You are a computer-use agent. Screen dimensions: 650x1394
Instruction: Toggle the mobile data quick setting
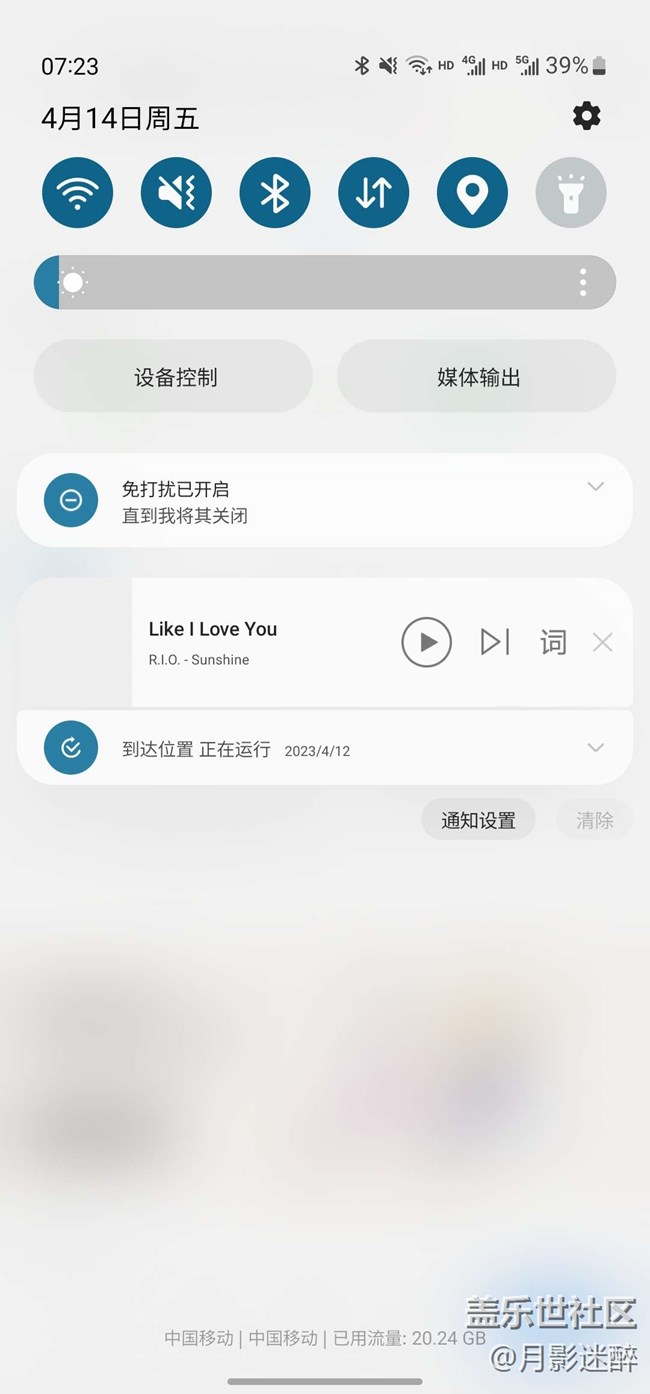(373, 192)
